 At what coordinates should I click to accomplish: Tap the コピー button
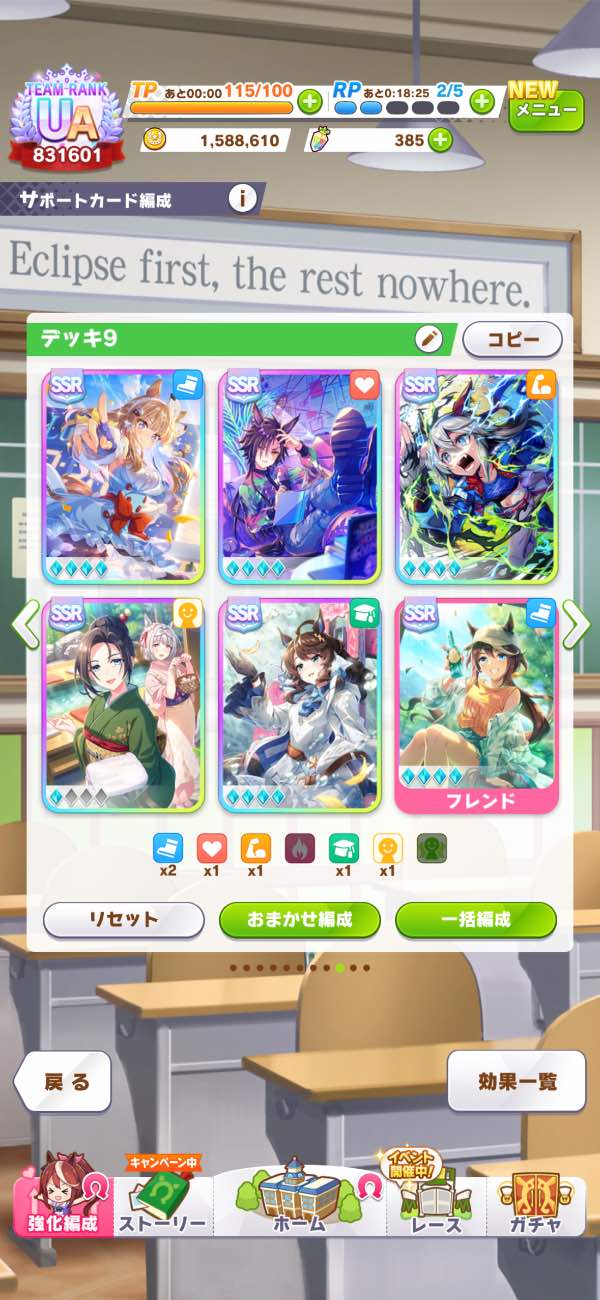coord(512,339)
